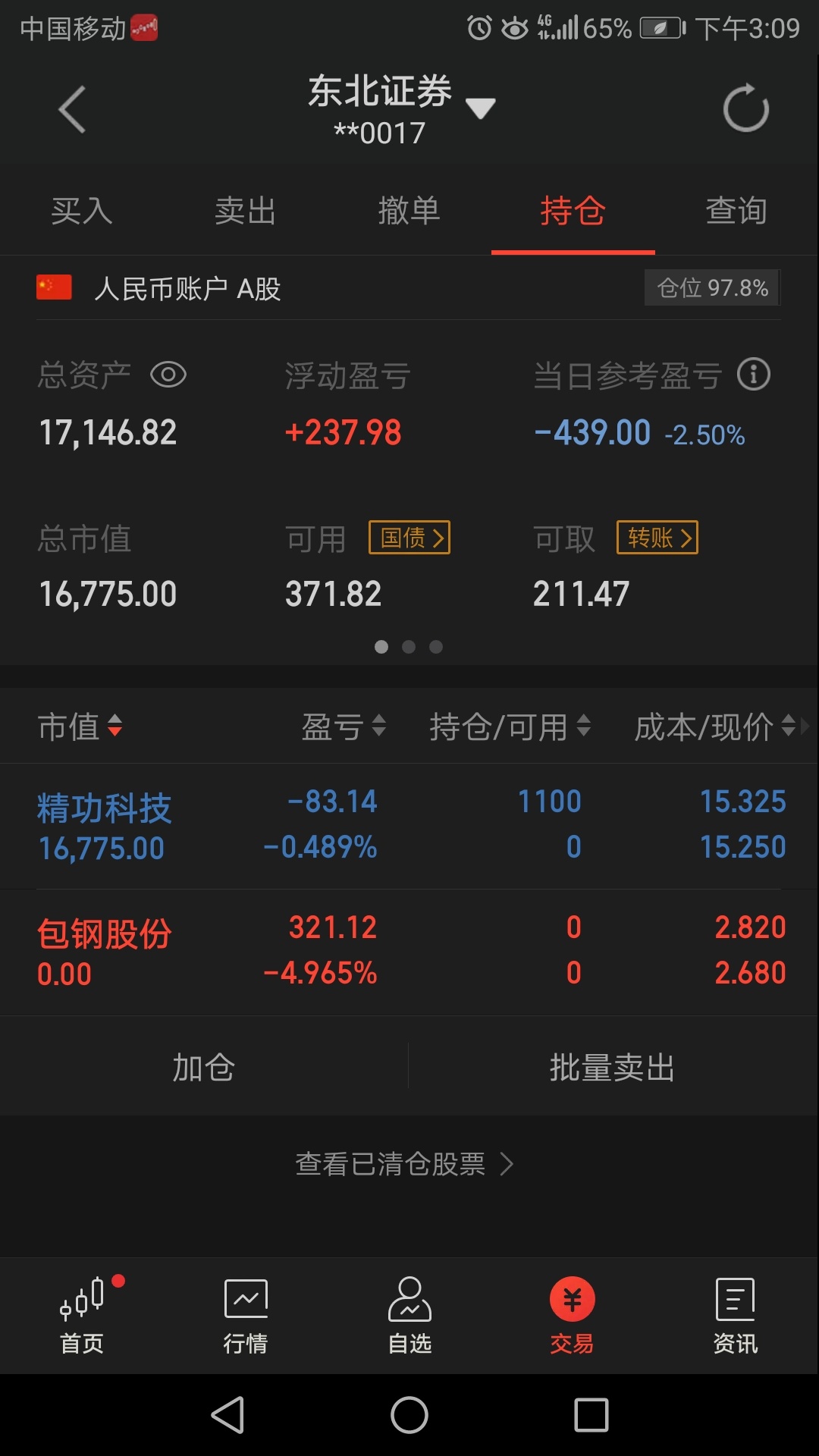Go back using the top-left arrow
Image resolution: width=819 pixels, height=1456 pixels.
(x=72, y=110)
